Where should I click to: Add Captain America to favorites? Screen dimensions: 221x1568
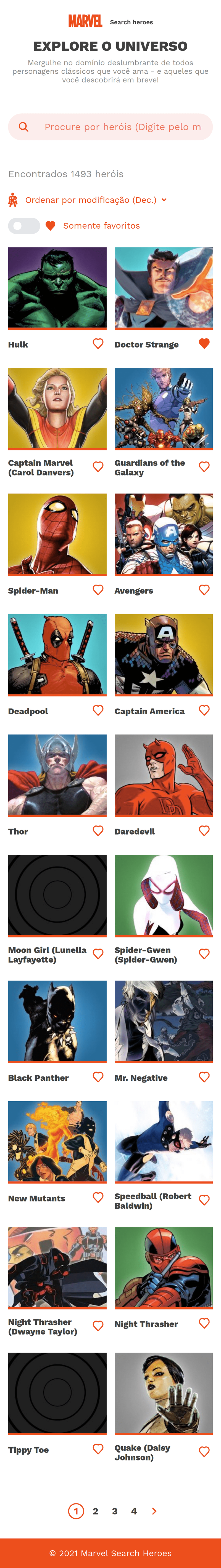[204, 710]
